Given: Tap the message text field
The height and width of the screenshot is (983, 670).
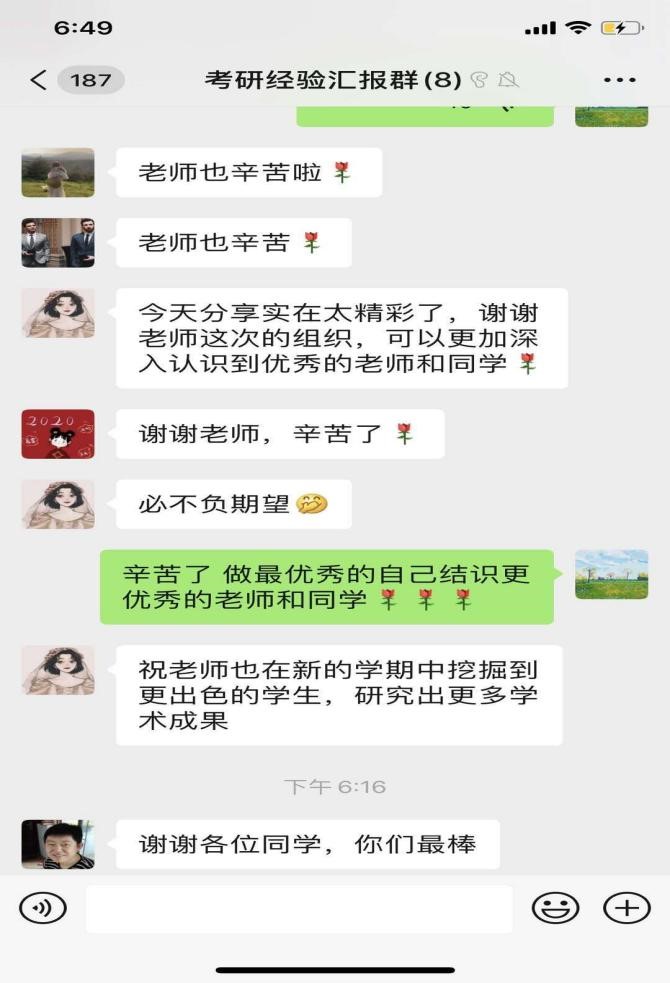Looking at the screenshot, I should [x=298, y=908].
